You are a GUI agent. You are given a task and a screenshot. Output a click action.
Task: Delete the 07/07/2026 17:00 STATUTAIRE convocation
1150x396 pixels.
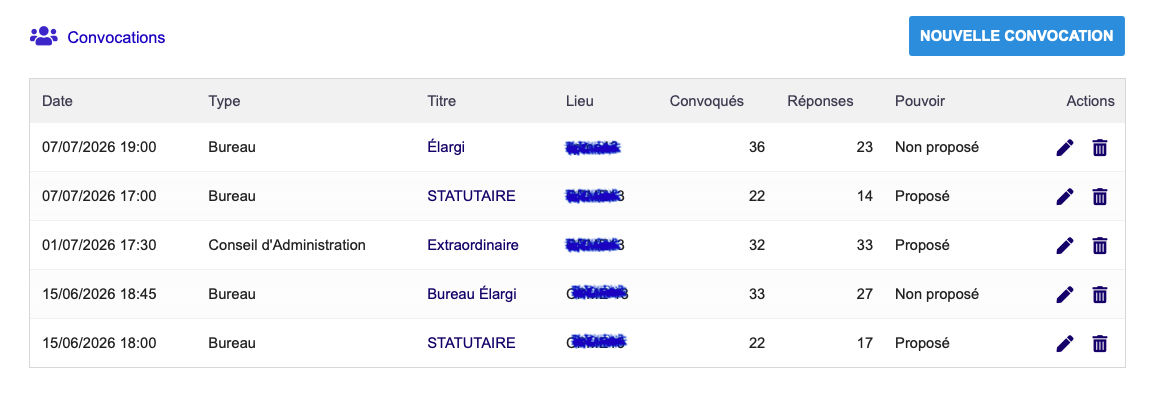pyautogui.click(x=1099, y=197)
